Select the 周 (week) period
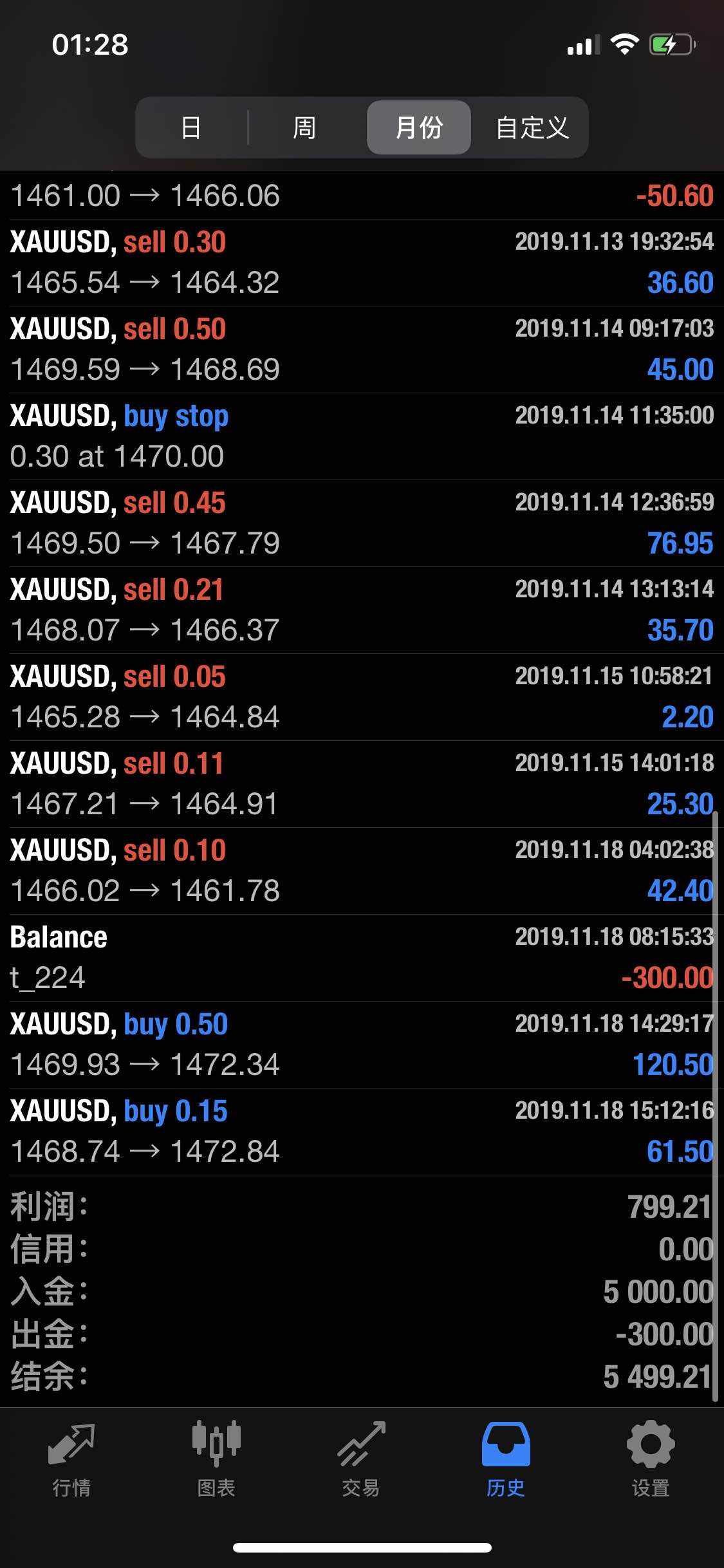 pyautogui.click(x=304, y=127)
